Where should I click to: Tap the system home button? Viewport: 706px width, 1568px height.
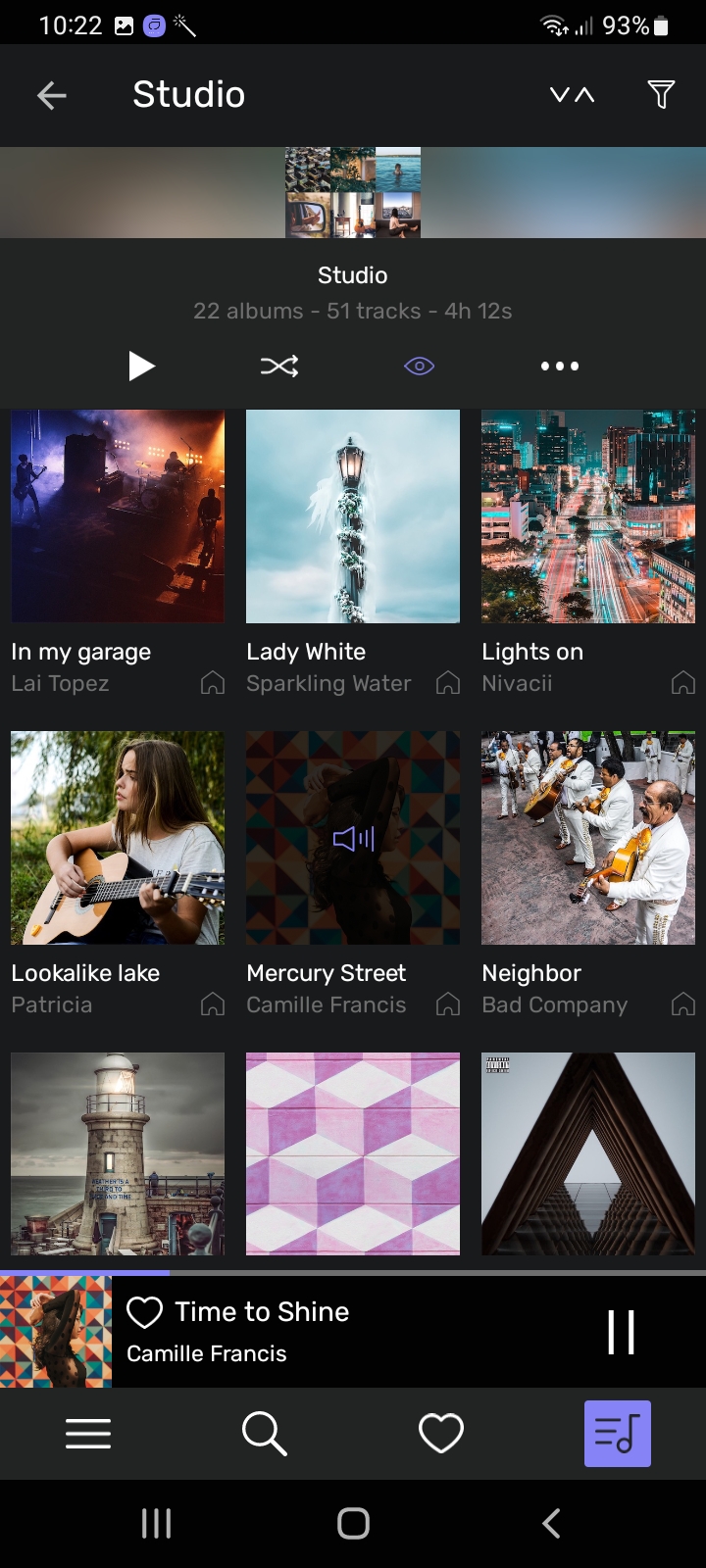[x=353, y=1523]
